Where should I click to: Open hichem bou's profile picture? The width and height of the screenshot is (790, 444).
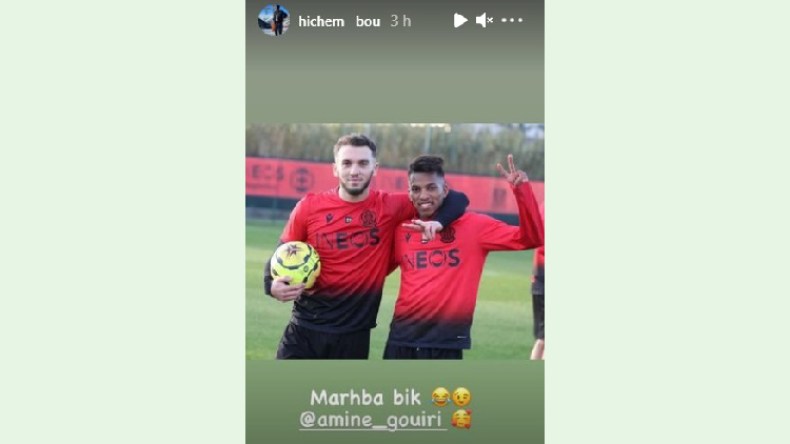[273, 20]
